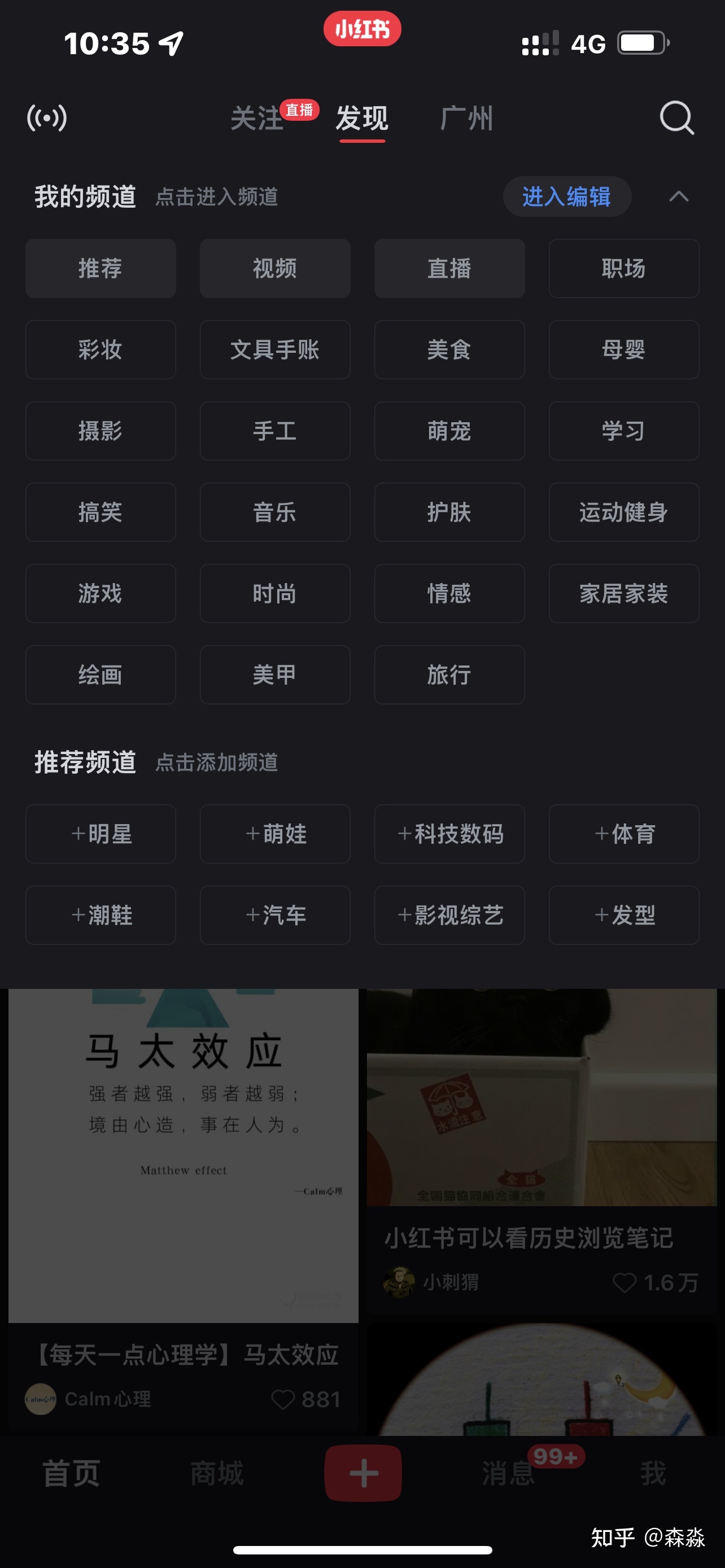Select the 运动健身 channel chip
The image size is (725, 1568).
[623, 512]
